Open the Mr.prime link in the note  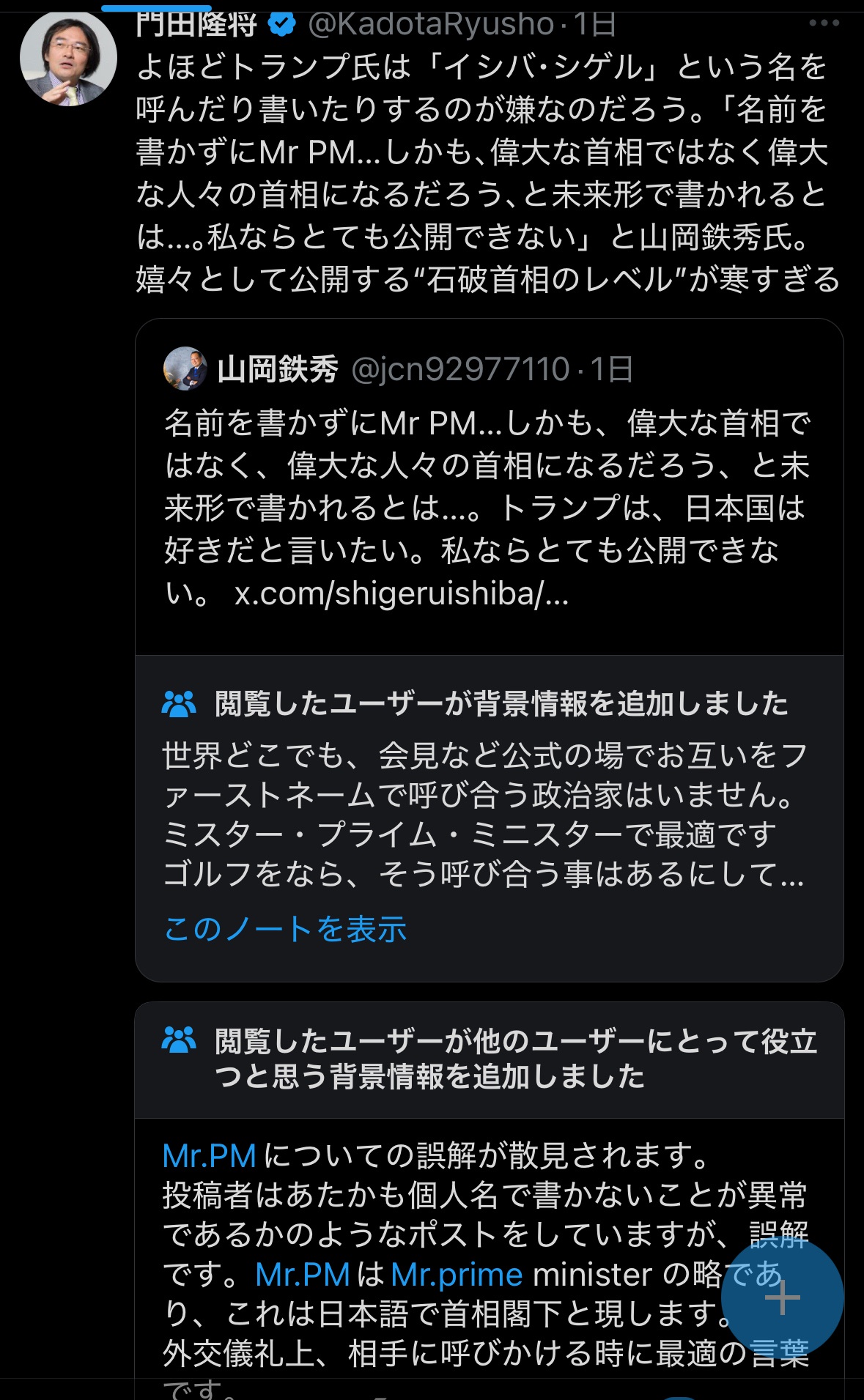click(456, 1275)
